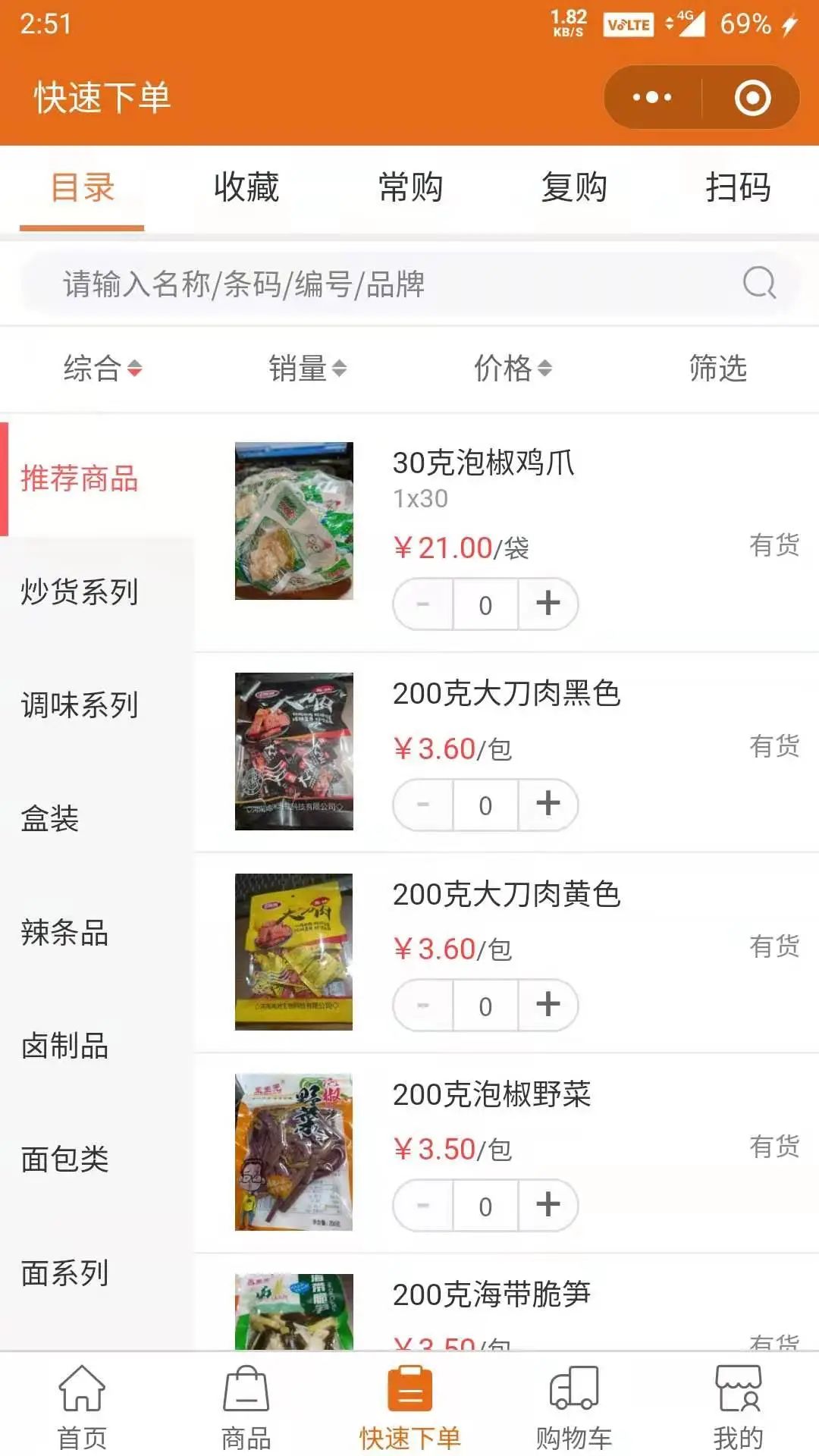Focus the name/barcode/brand search field
The image size is (819, 1456).
click(409, 284)
